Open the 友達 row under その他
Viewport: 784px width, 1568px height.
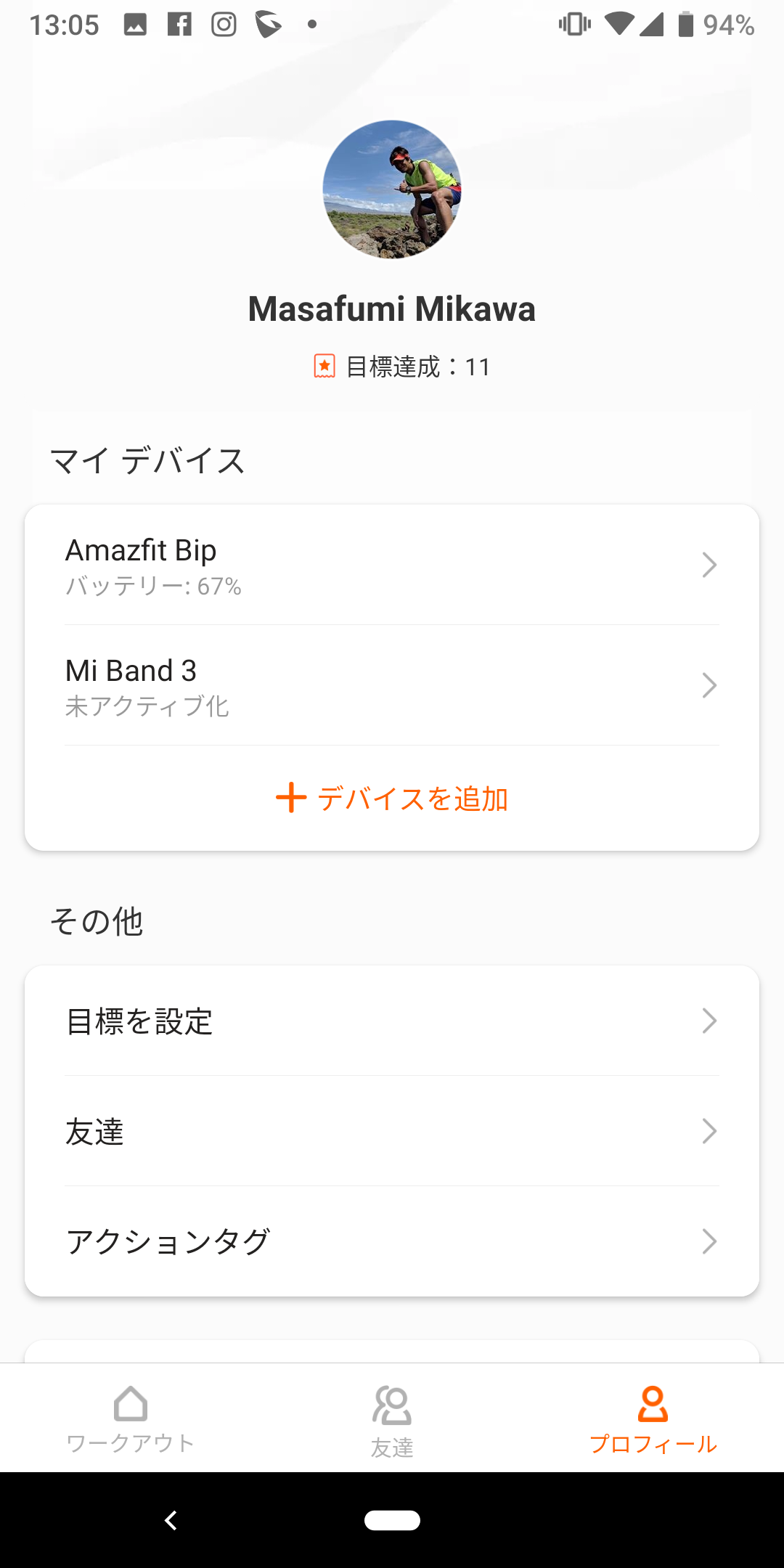pyautogui.click(x=392, y=1131)
